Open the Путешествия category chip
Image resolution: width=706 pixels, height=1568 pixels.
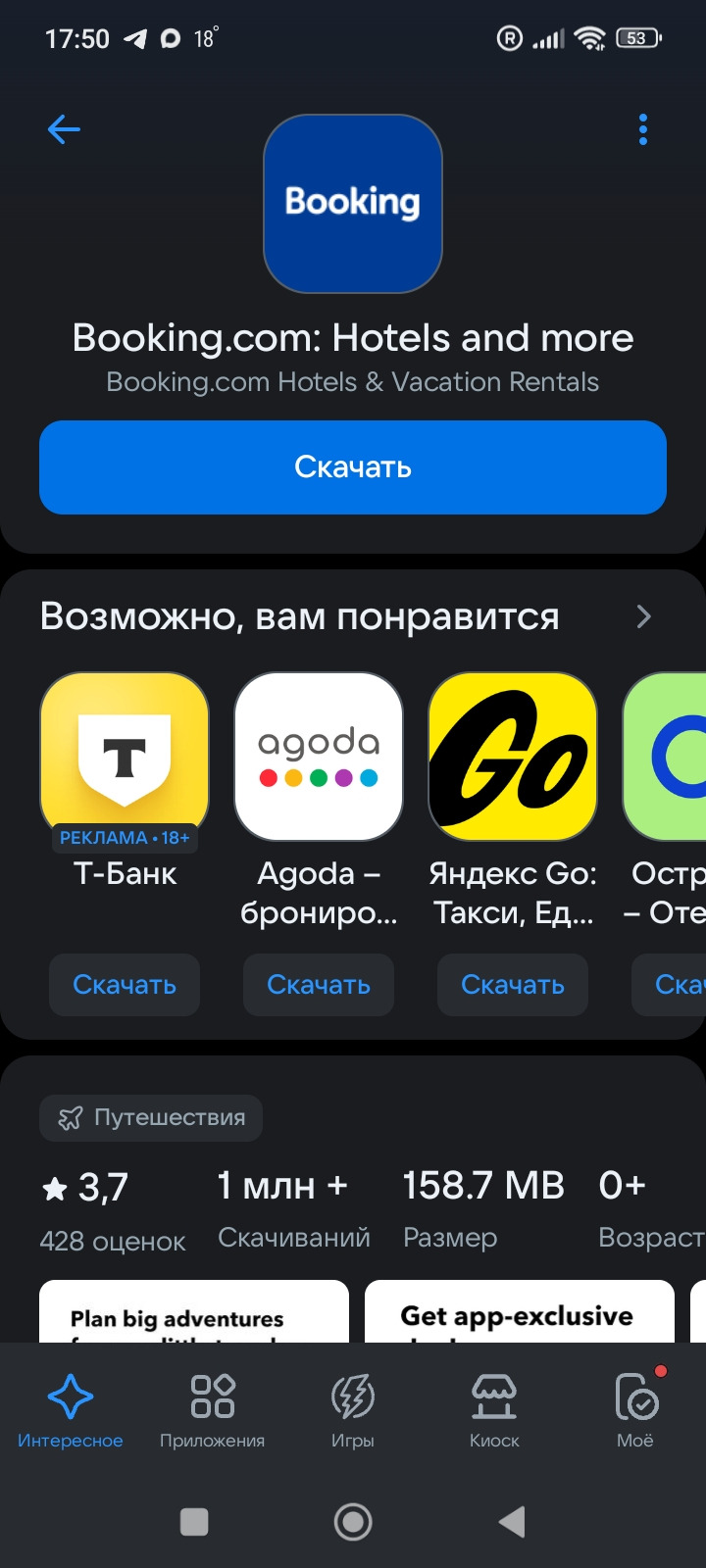[x=151, y=1118]
